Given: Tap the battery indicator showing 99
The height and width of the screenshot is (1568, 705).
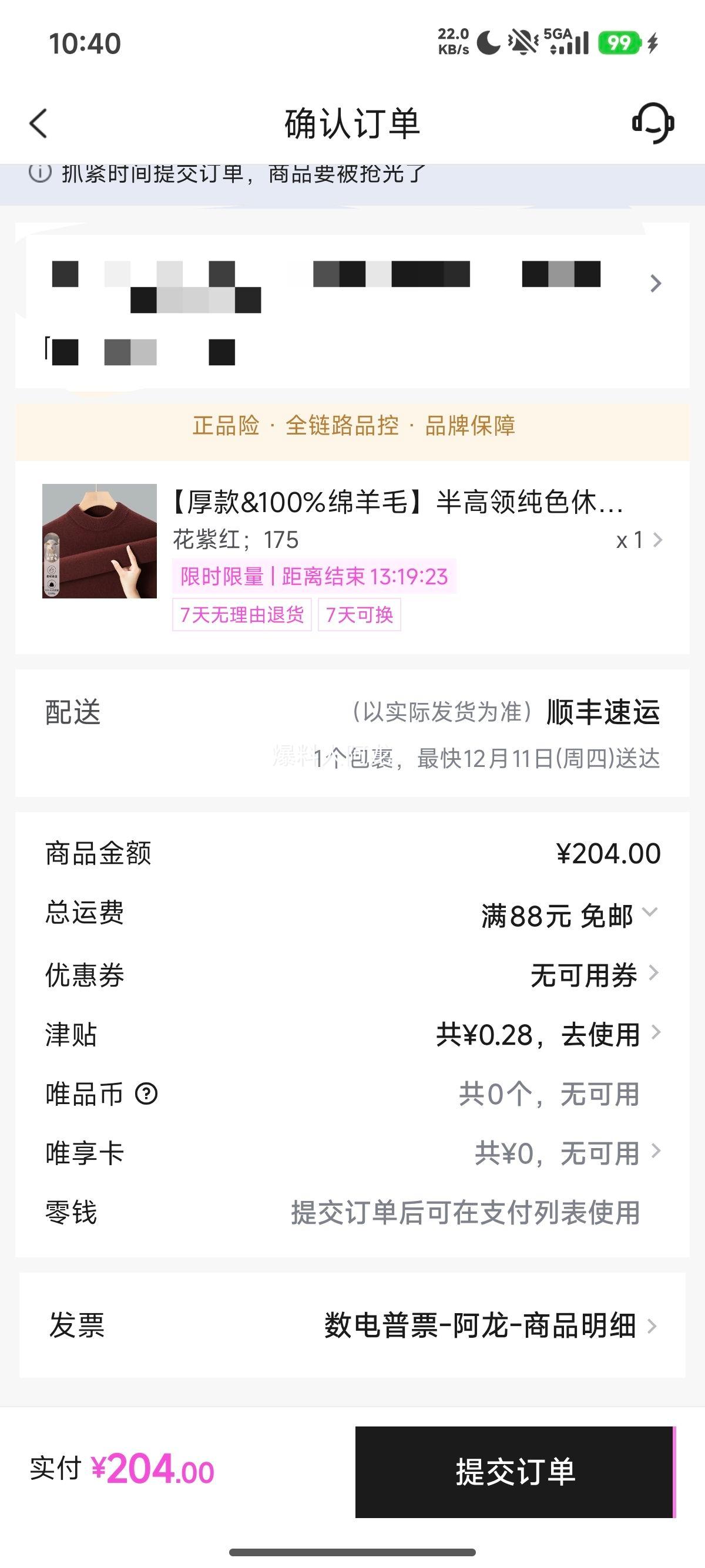Looking at the screenshot, I should point(617,41).
